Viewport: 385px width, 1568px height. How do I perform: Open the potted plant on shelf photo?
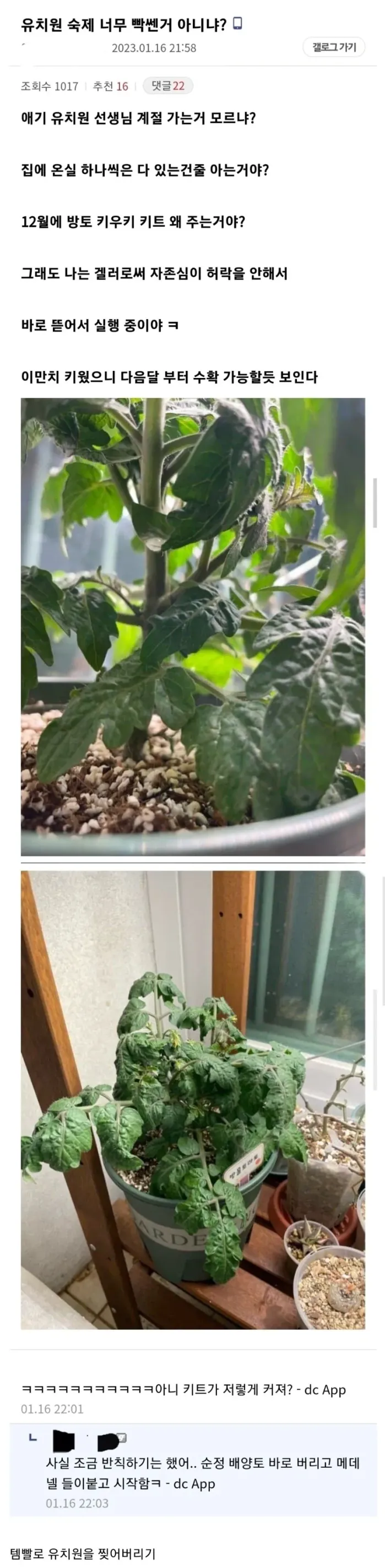pyautogui.click(x=193, y=1099)
